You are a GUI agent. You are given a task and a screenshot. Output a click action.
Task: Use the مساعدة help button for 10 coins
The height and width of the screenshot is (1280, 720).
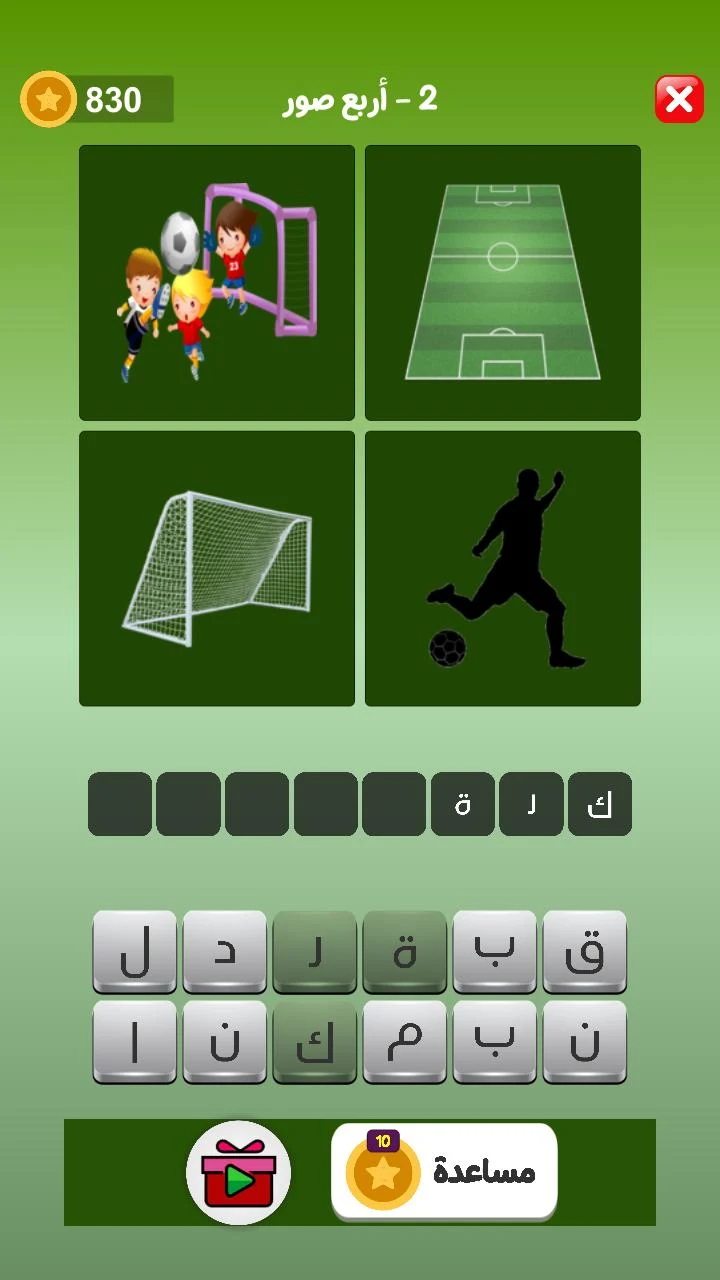tap(444, 1172)
